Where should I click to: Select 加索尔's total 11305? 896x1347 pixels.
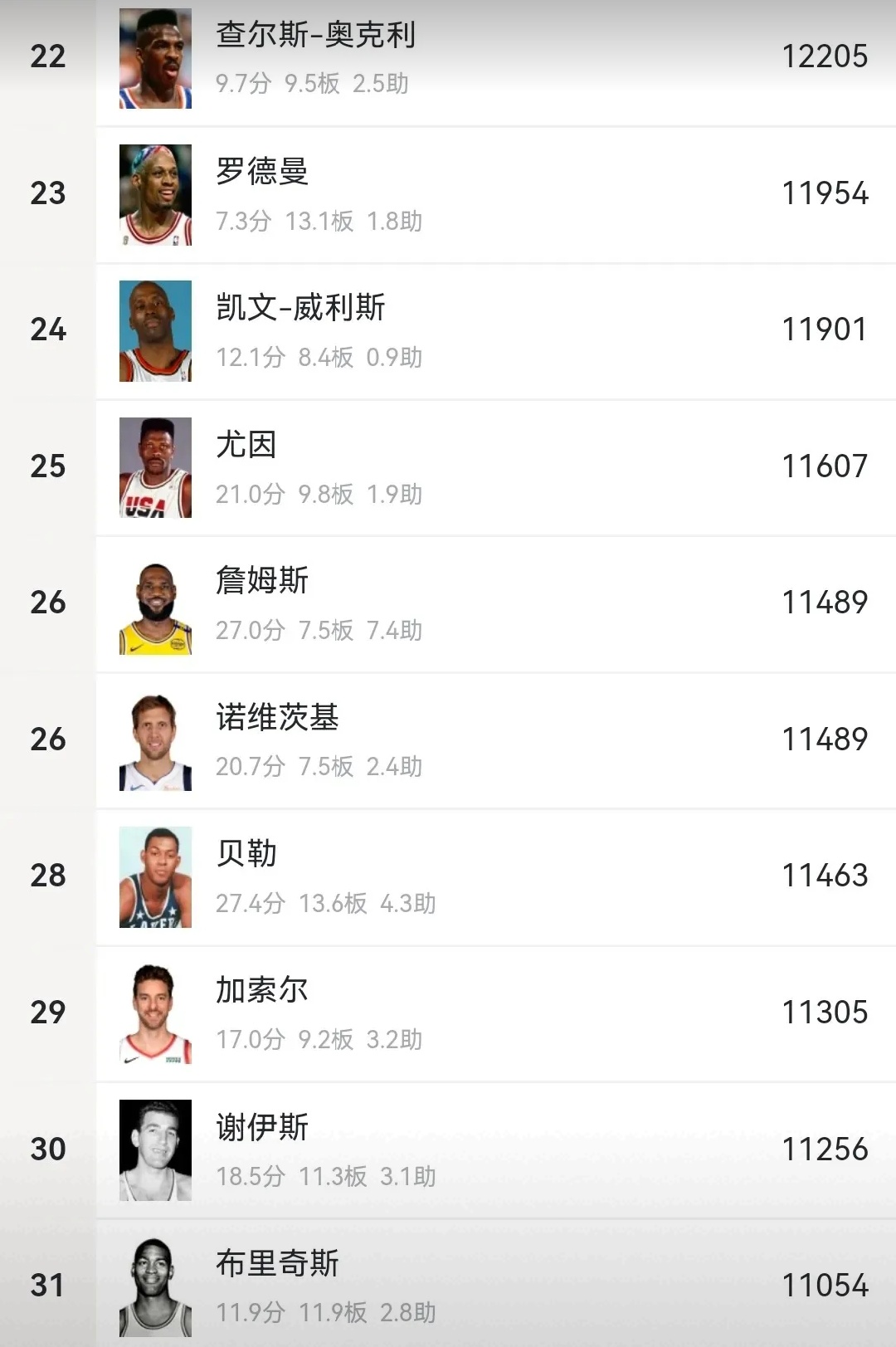825,1012
